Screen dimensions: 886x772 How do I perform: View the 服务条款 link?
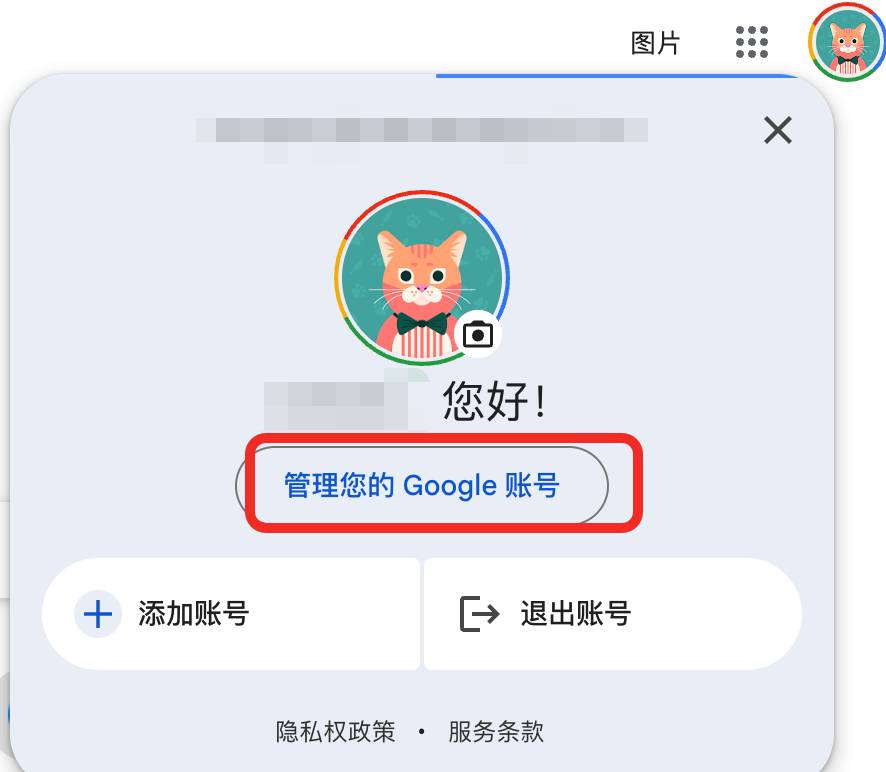496,732
